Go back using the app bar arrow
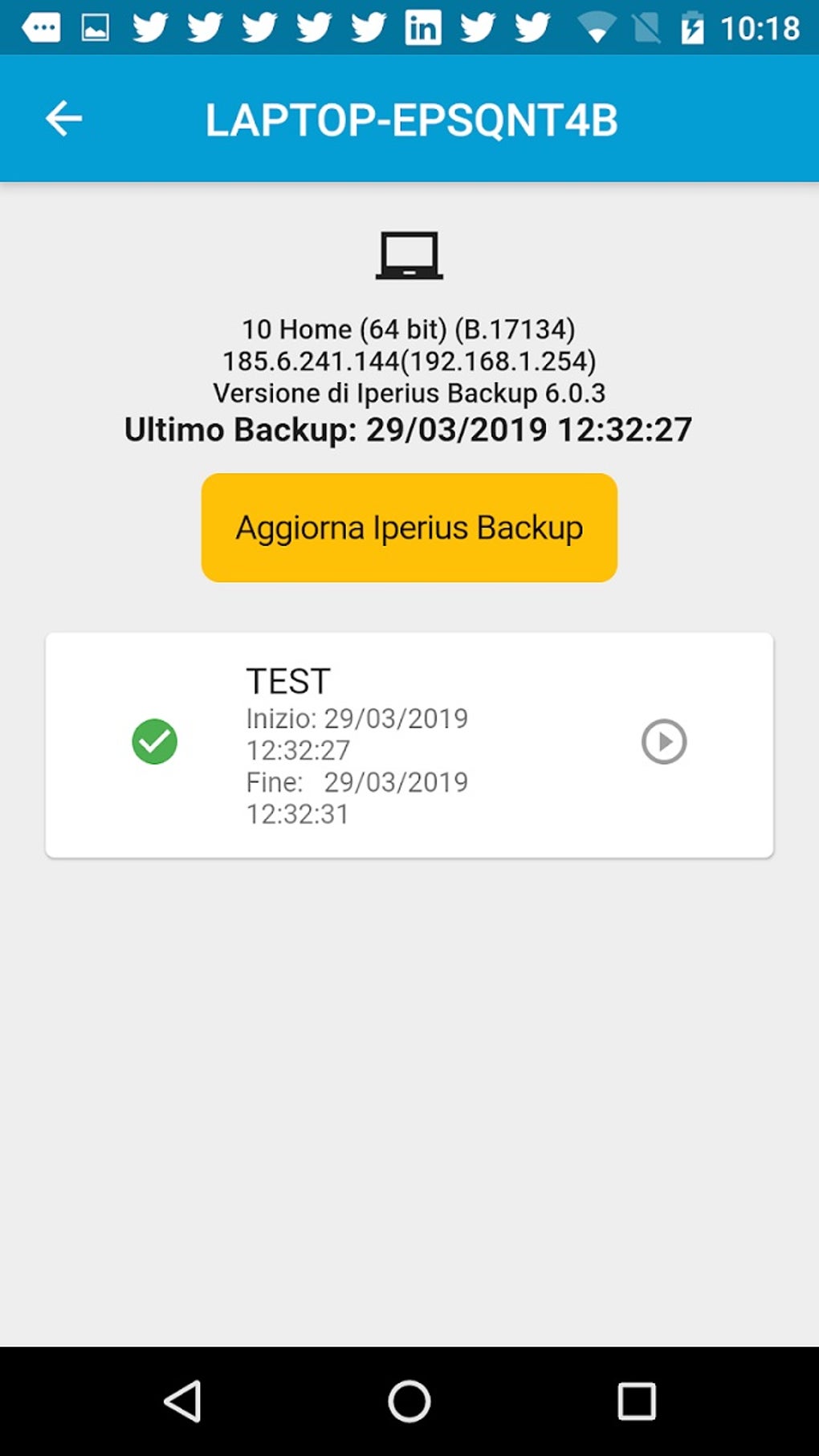This screenshot has height=1456, width=819. point(63,119)
